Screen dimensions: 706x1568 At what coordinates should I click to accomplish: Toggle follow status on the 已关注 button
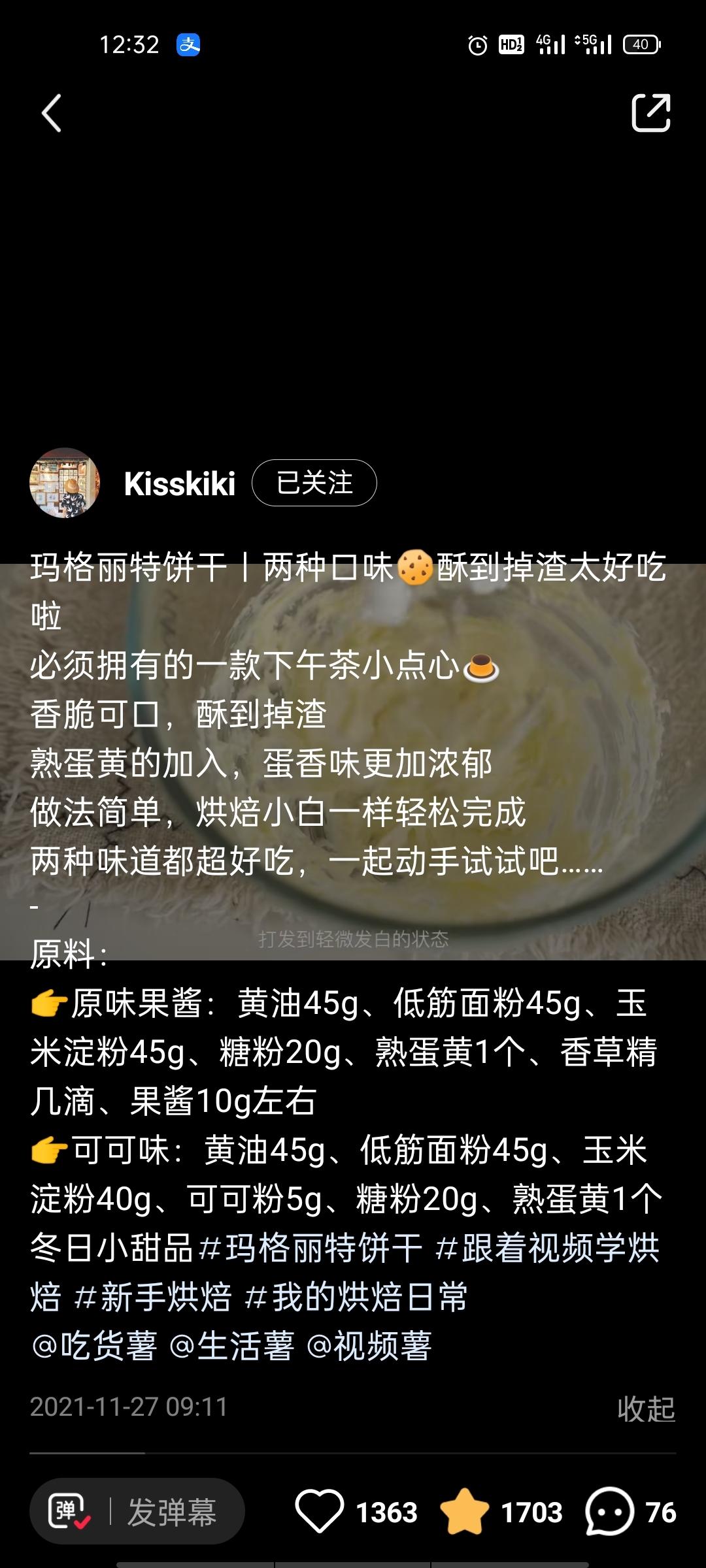coord(314,482)
